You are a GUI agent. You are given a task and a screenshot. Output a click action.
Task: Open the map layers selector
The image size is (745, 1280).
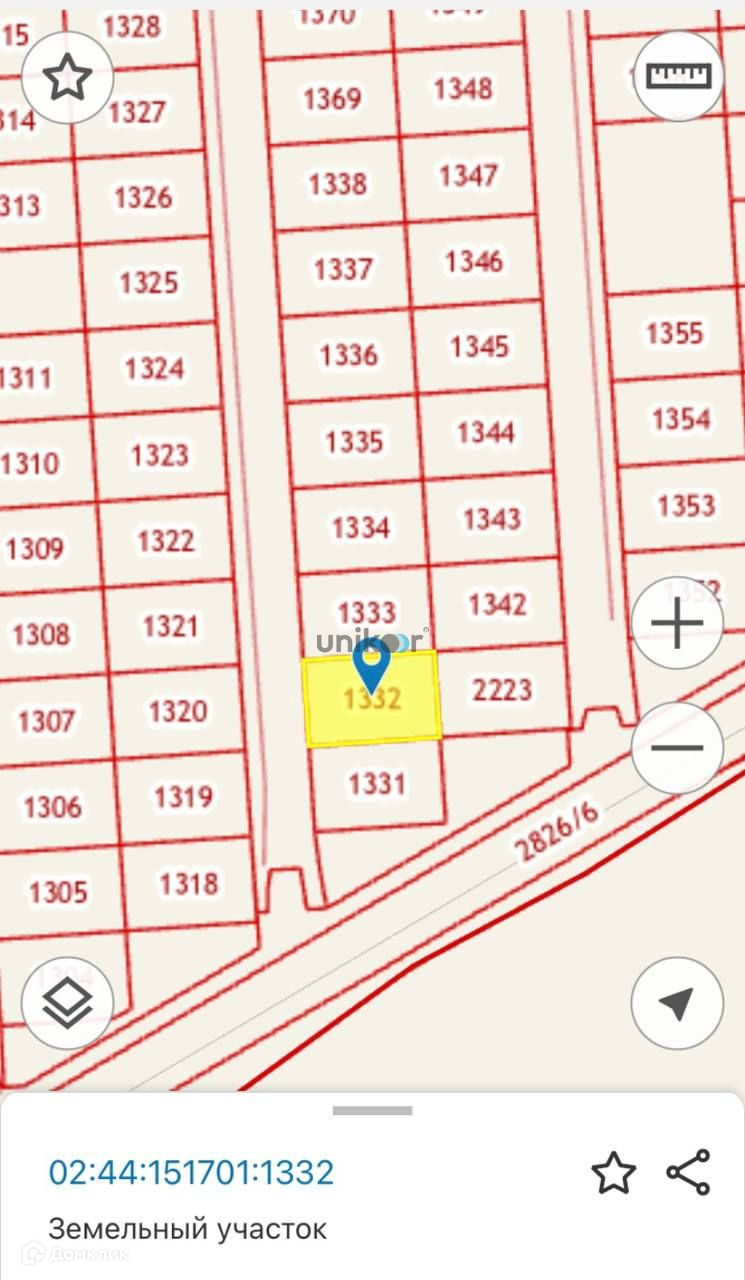point(67,1003)
